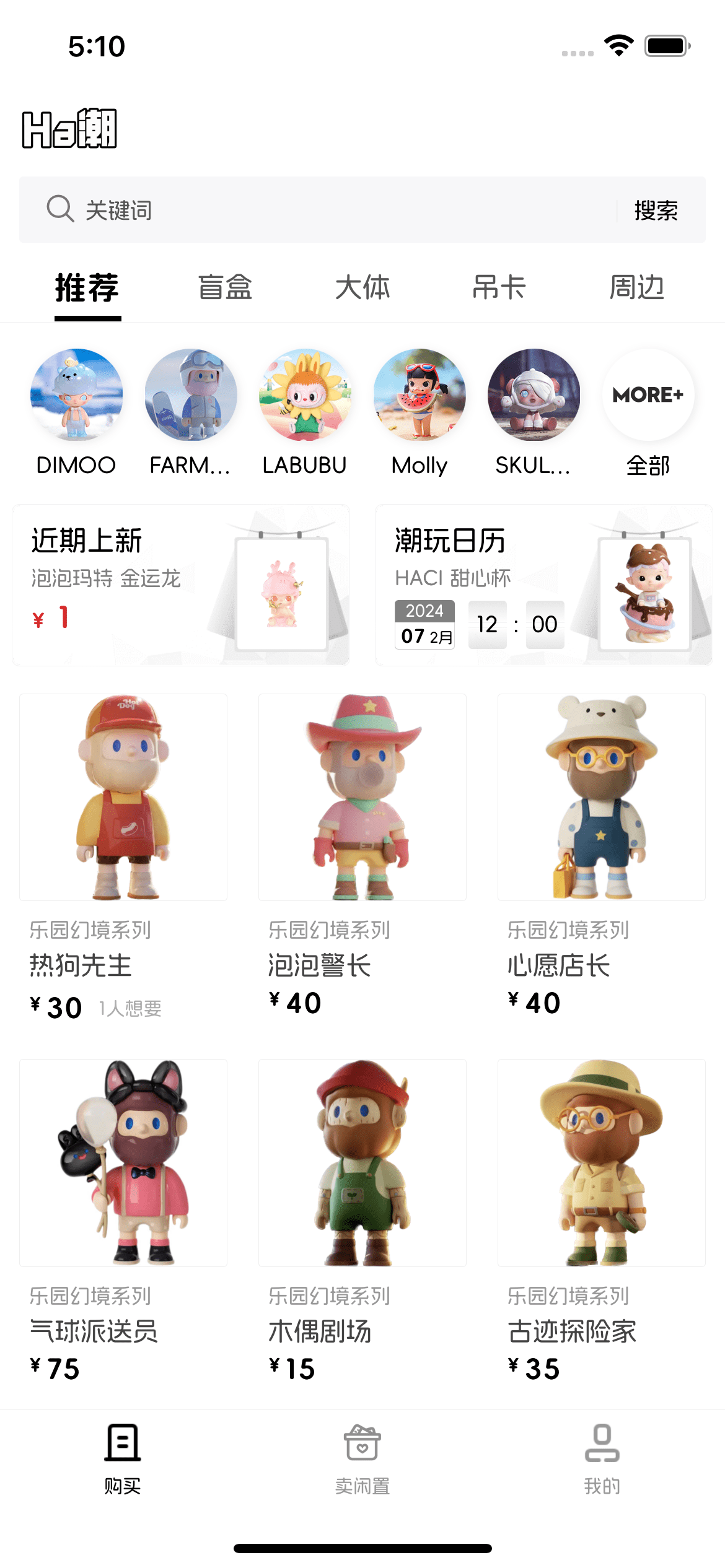Switch to the 盲盒 tab
725x1568 pixels.
tap(225, 288)
